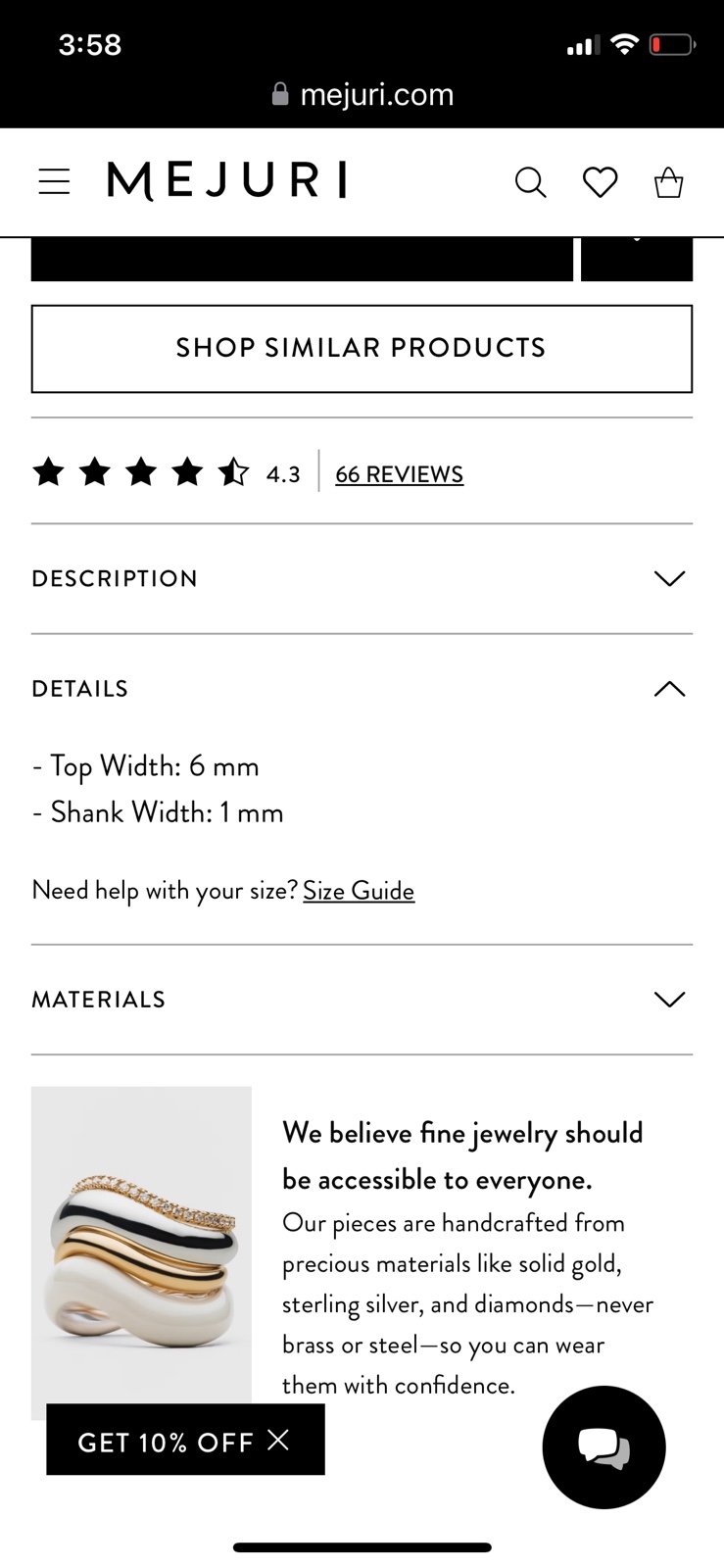Image resolution: width=724 pixels, height=1568 pixels.
Task: Tap the Get 10% Off banner
Action: click(x=165, y=1442)
